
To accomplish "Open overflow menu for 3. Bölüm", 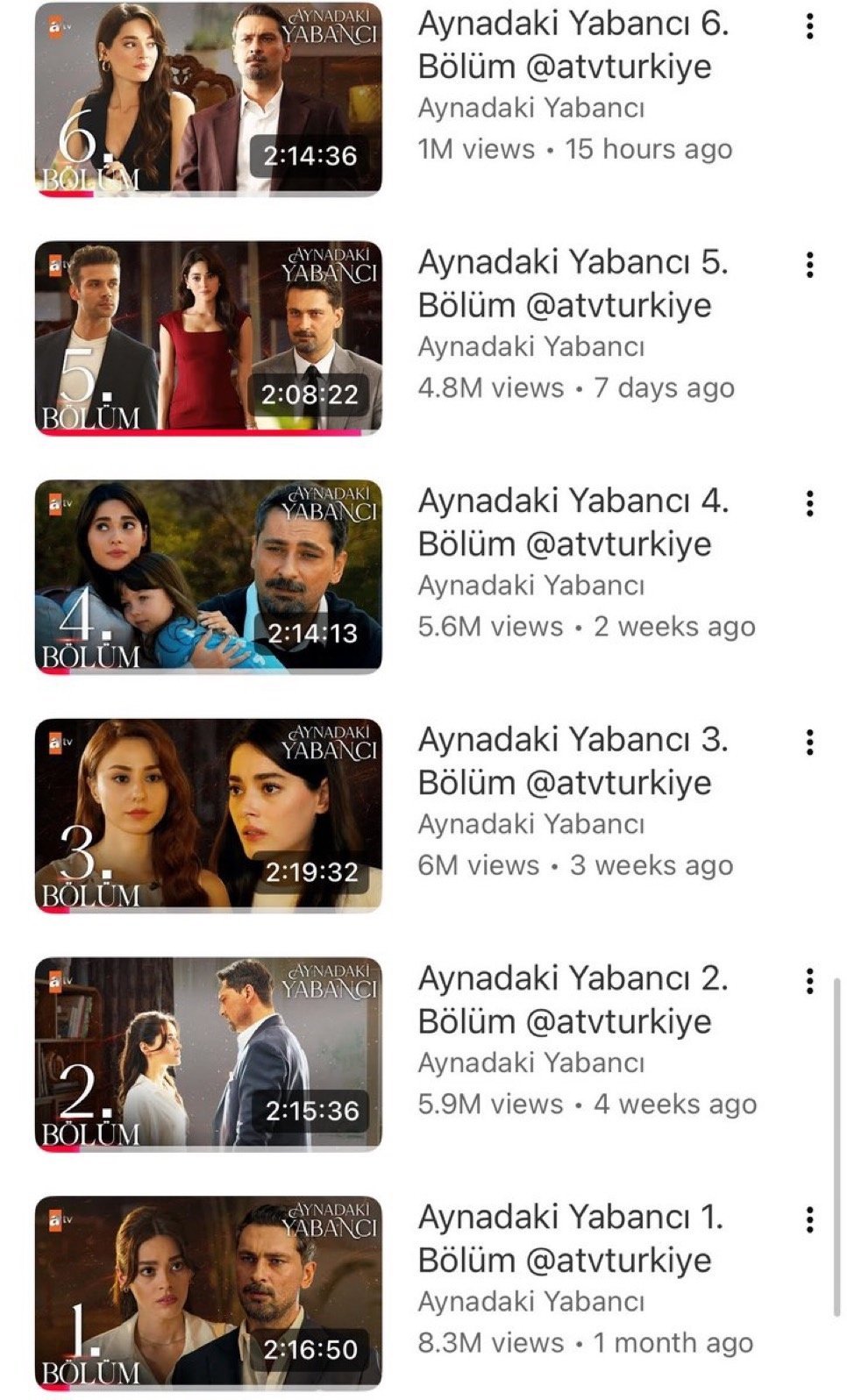I will click(x=809, y=743).
